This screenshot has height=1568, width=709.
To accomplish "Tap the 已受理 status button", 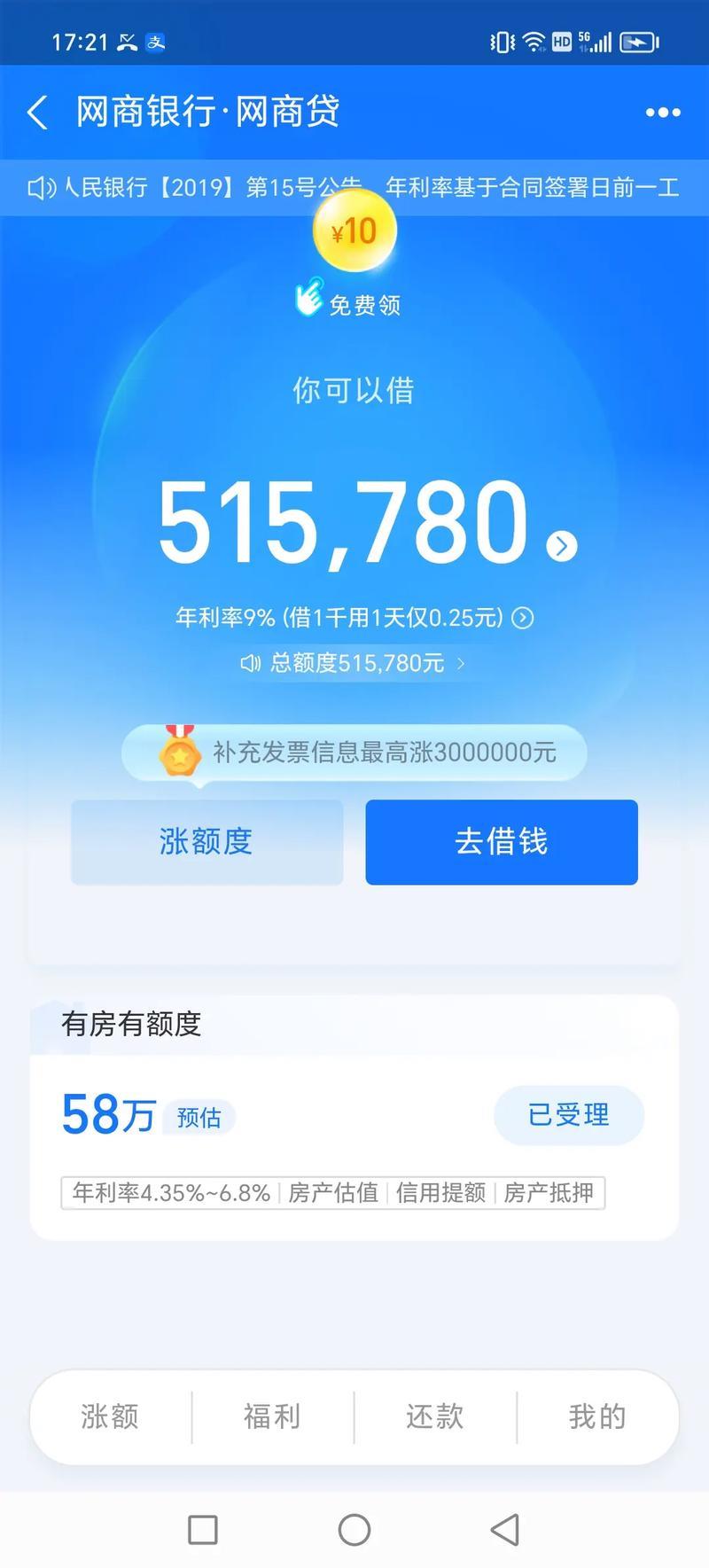I will [569, 1116].
